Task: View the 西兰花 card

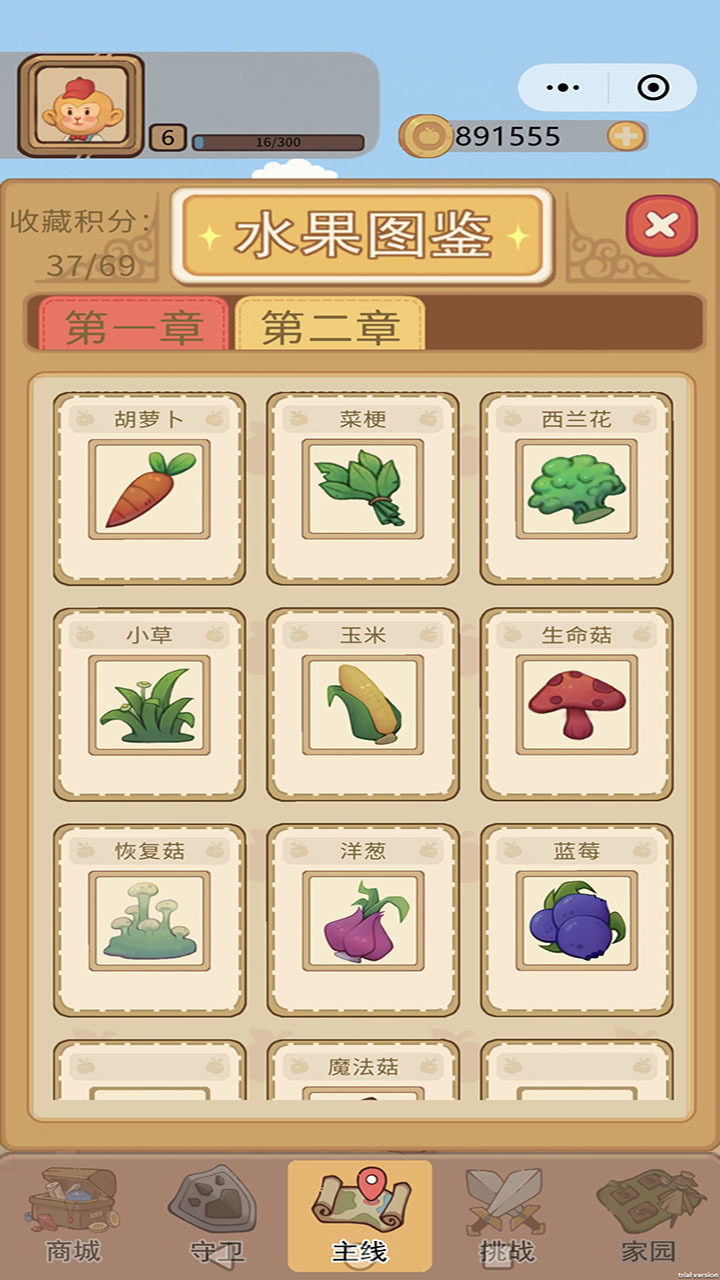Action: [576, 489]
